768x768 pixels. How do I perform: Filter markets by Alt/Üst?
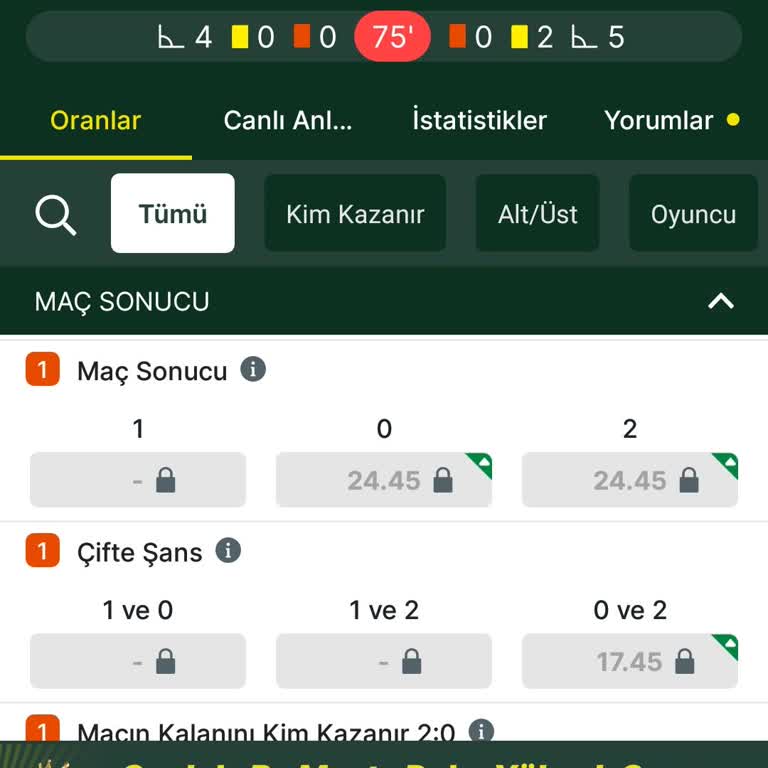[537, 214]
